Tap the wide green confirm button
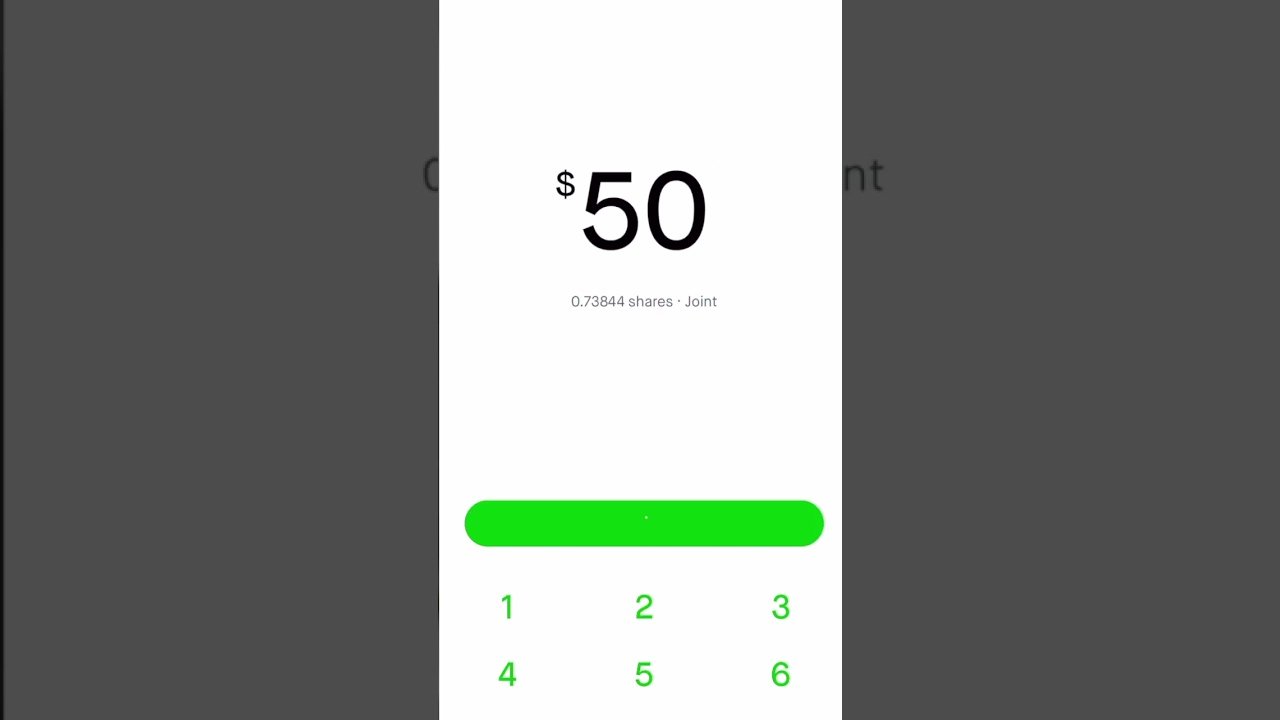 click(x=644, y=523)
